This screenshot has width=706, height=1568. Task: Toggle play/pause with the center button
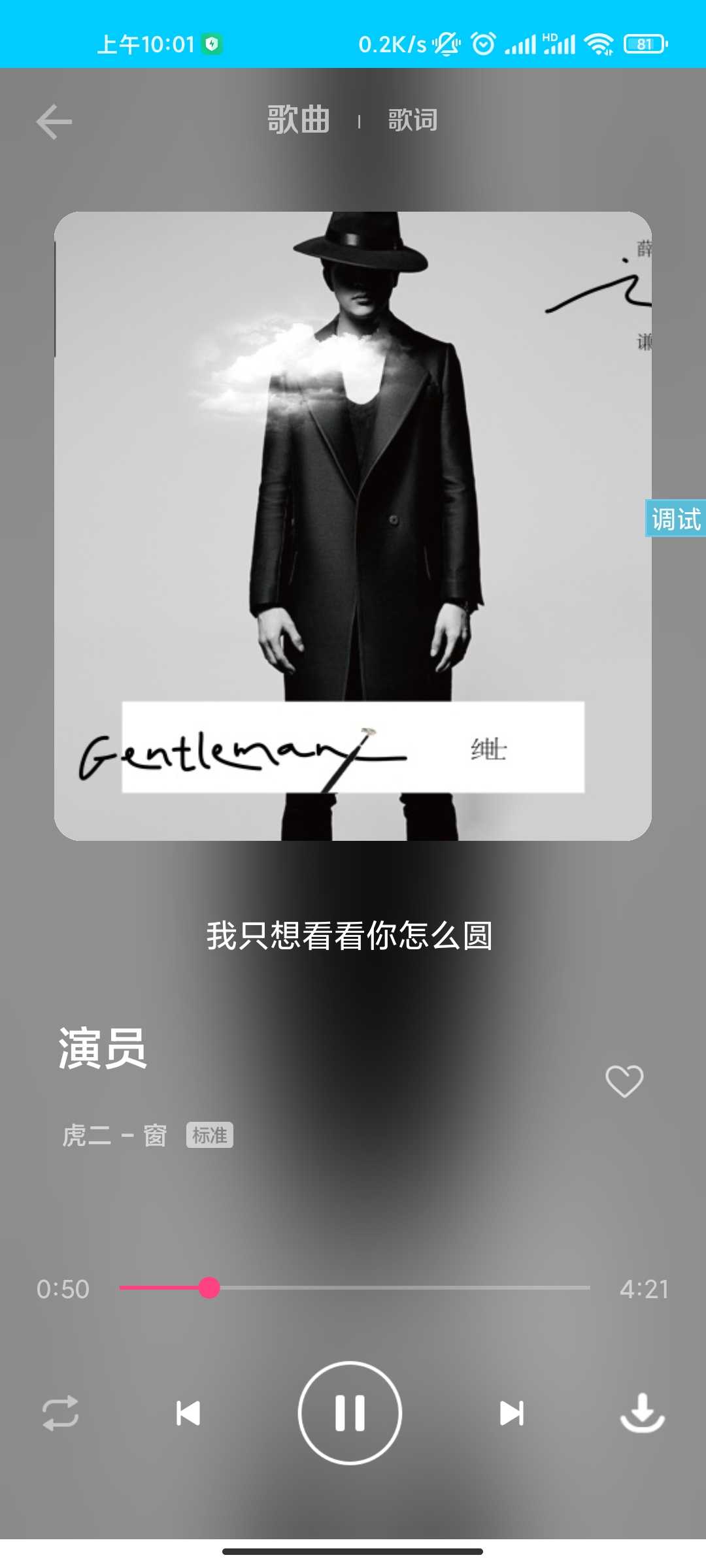[351, 1413]
